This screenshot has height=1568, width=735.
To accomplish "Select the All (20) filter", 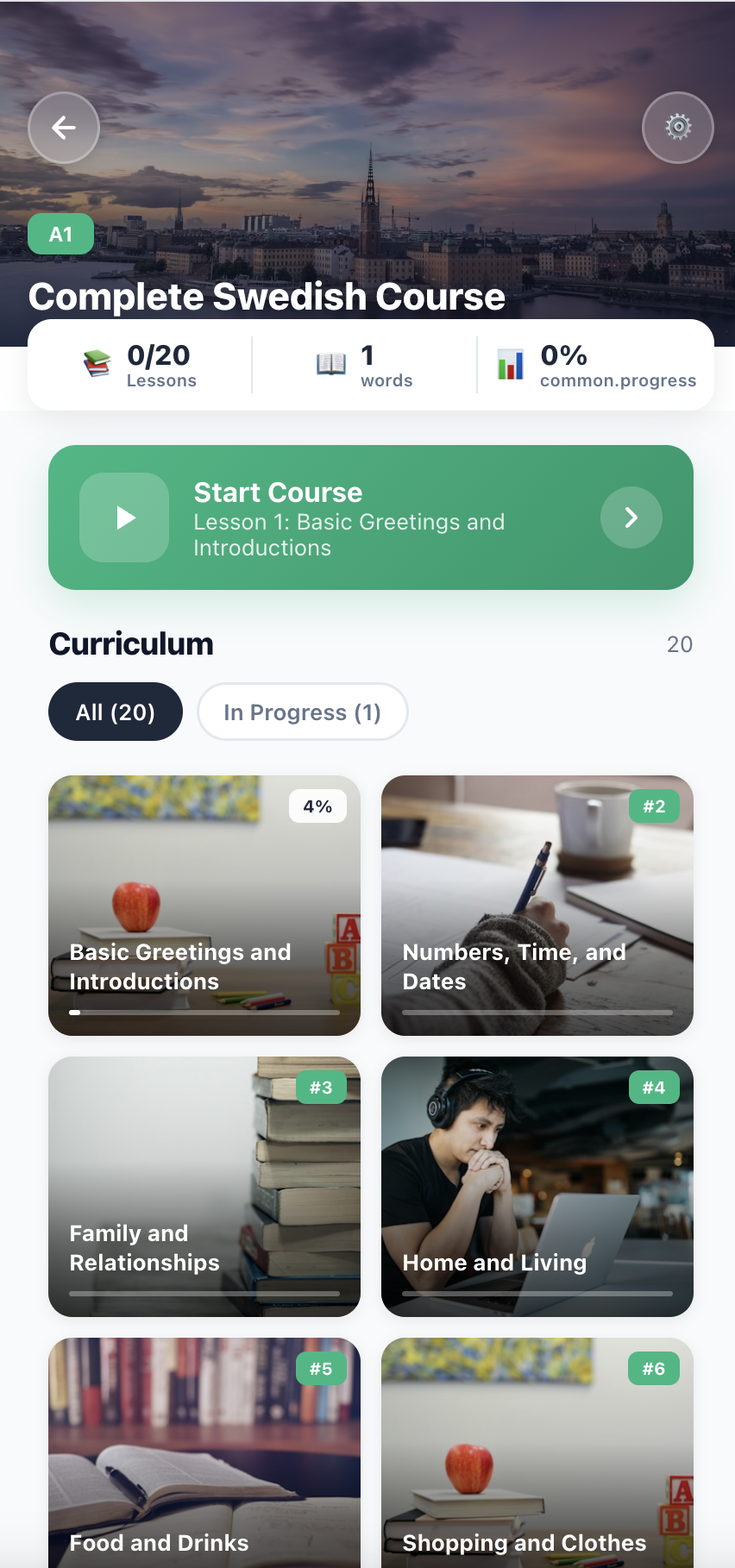I will click(116, 712).
